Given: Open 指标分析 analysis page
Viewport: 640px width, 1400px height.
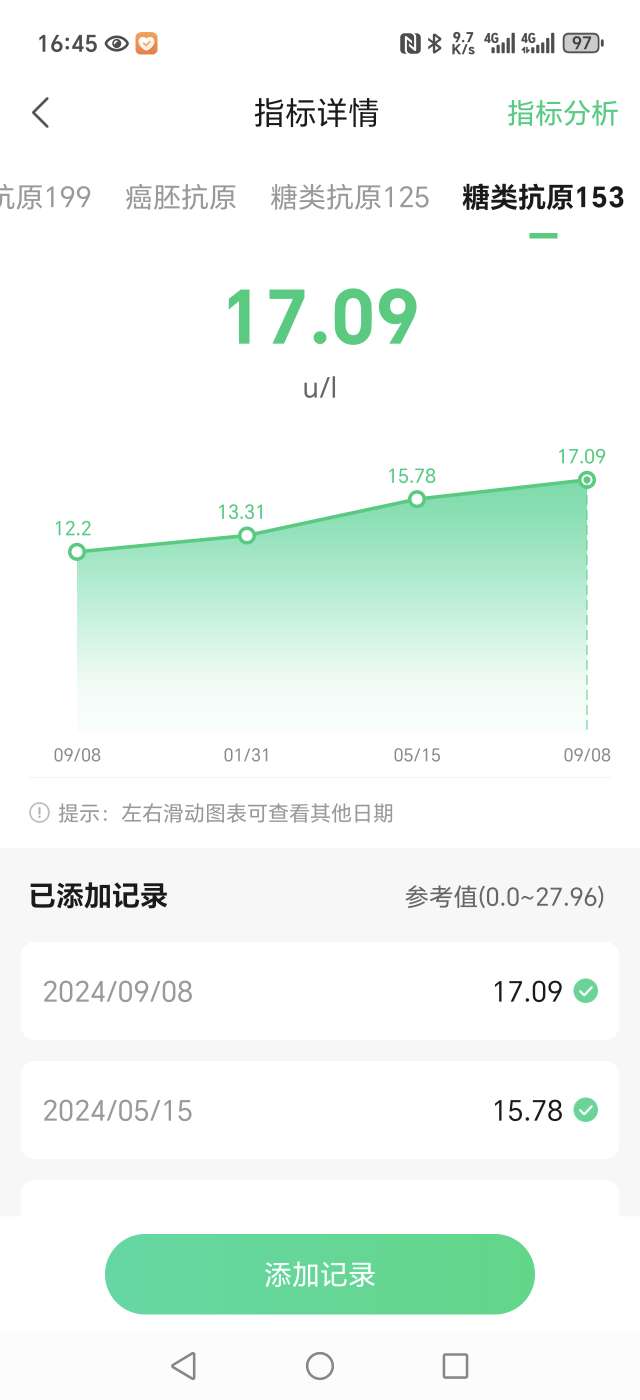Looking at the screenshot, I should 562,113.
